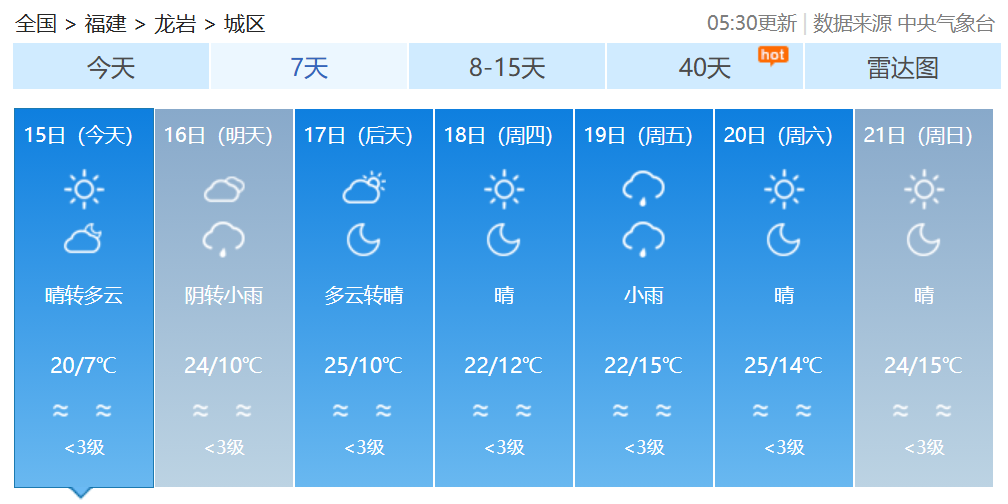The height and width of the screenshot is (504, 1008).
Task: Open the 16日 (明天) forecast card
Action: pos(224,297)
